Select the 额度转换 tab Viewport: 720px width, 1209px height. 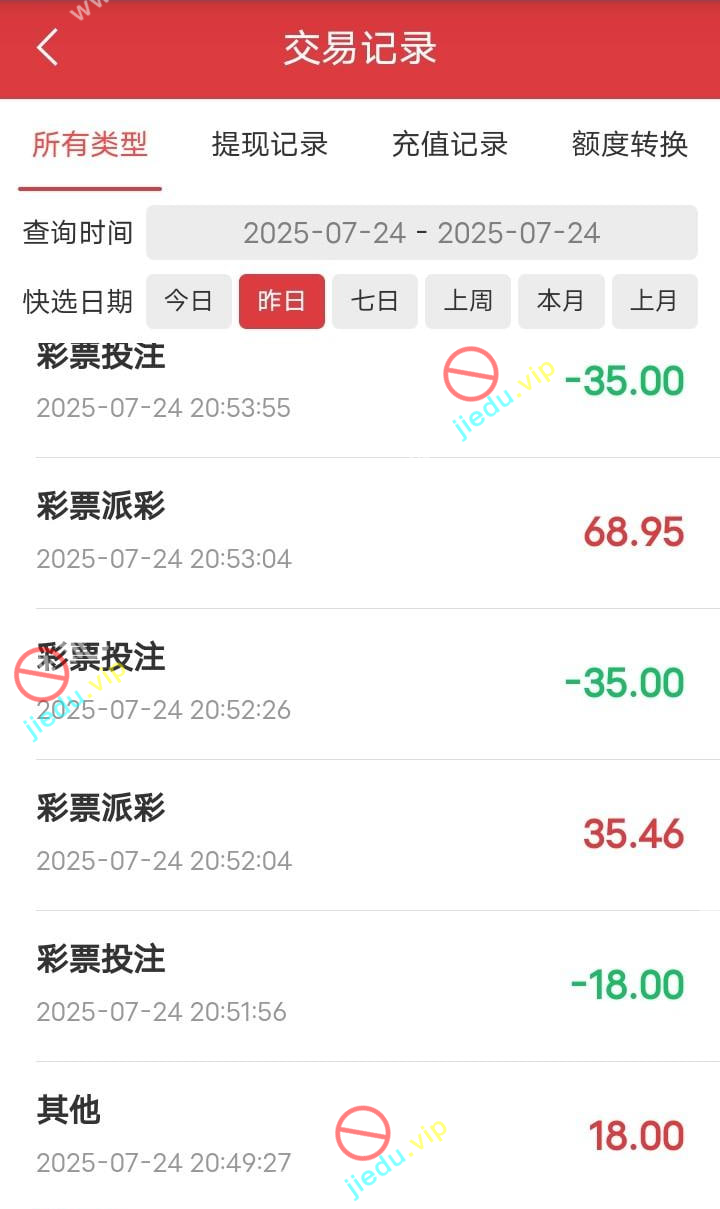pyautogui.click(x=630, y=145)
